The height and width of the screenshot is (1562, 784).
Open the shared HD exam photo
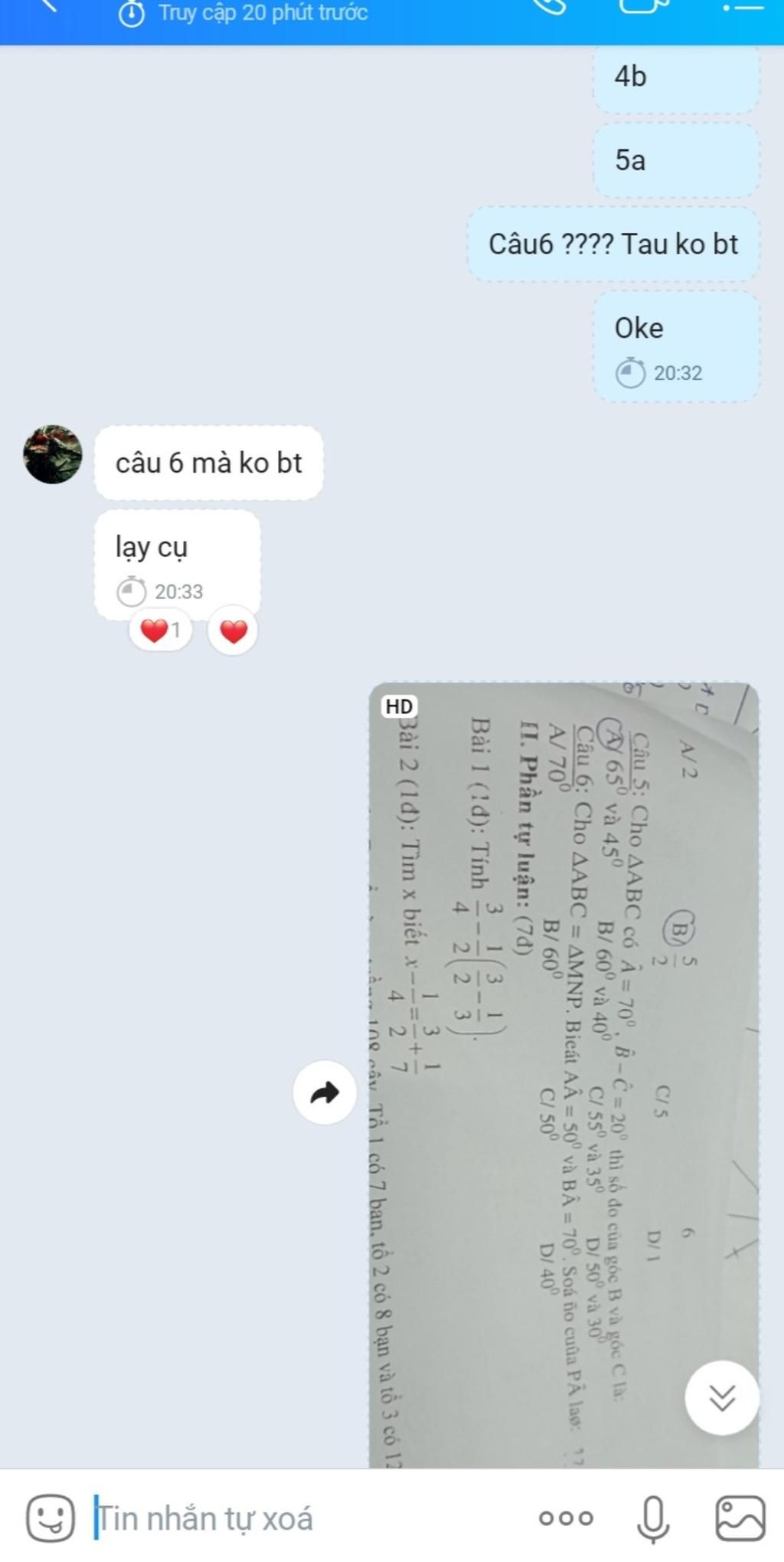tap(564, 1072)
